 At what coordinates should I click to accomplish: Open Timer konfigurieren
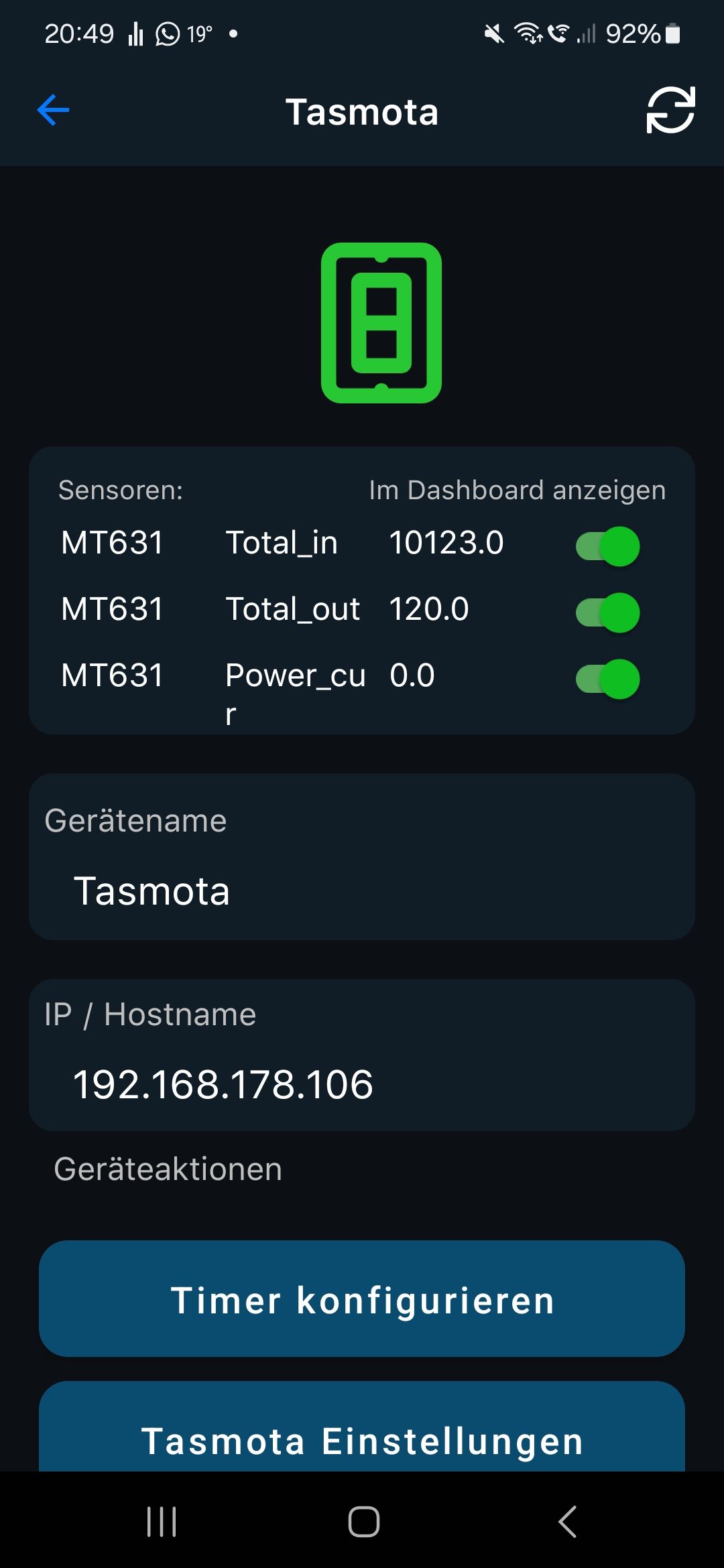pyautogui.click(x=362, y=1299)
